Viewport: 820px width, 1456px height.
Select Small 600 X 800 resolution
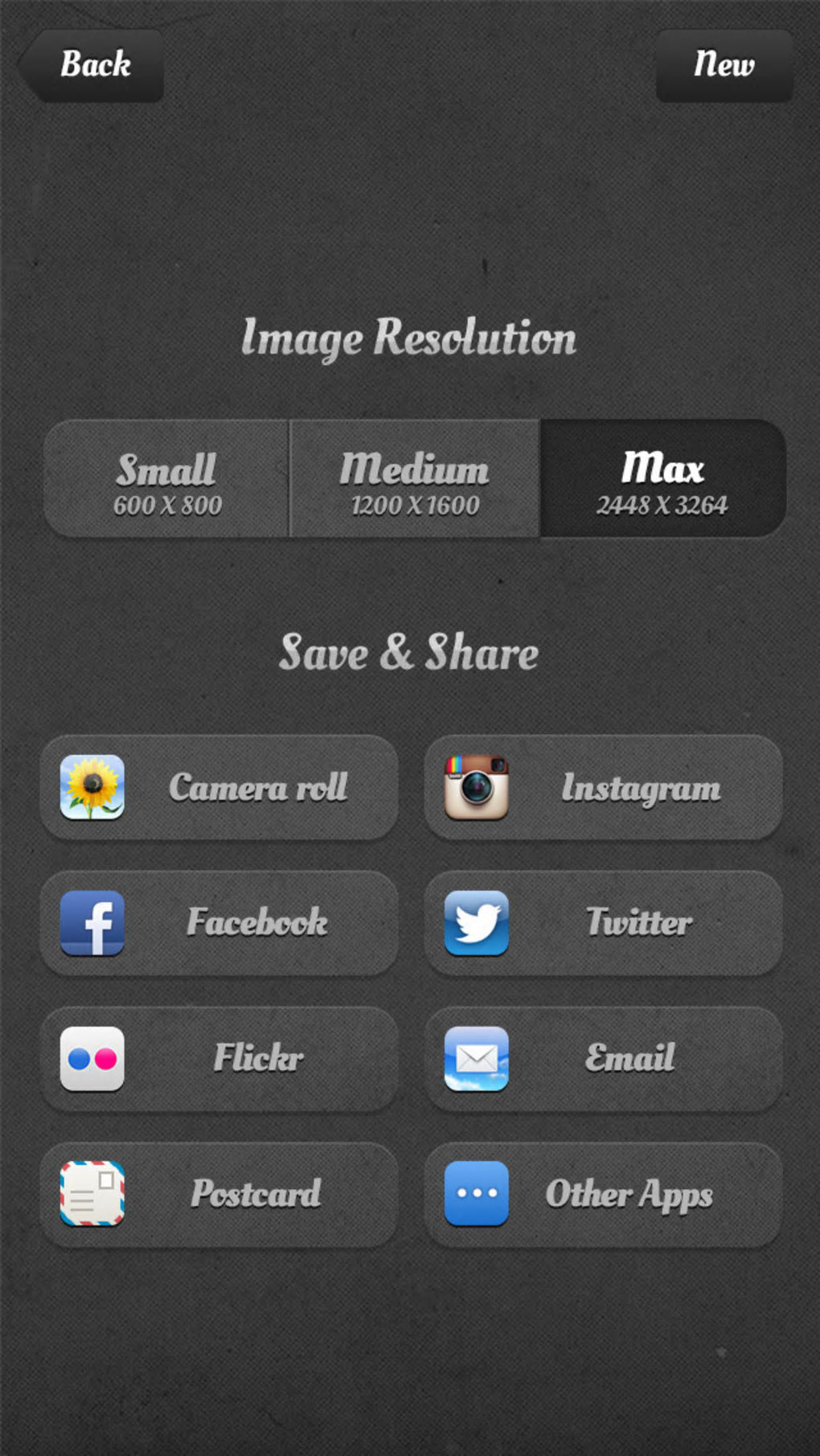coord(166,480)
